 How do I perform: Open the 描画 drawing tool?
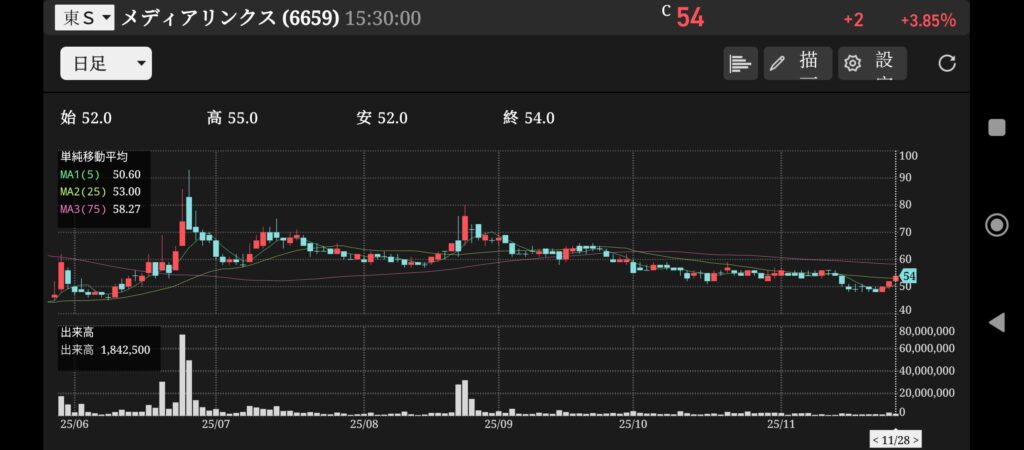tap(797, 64)
